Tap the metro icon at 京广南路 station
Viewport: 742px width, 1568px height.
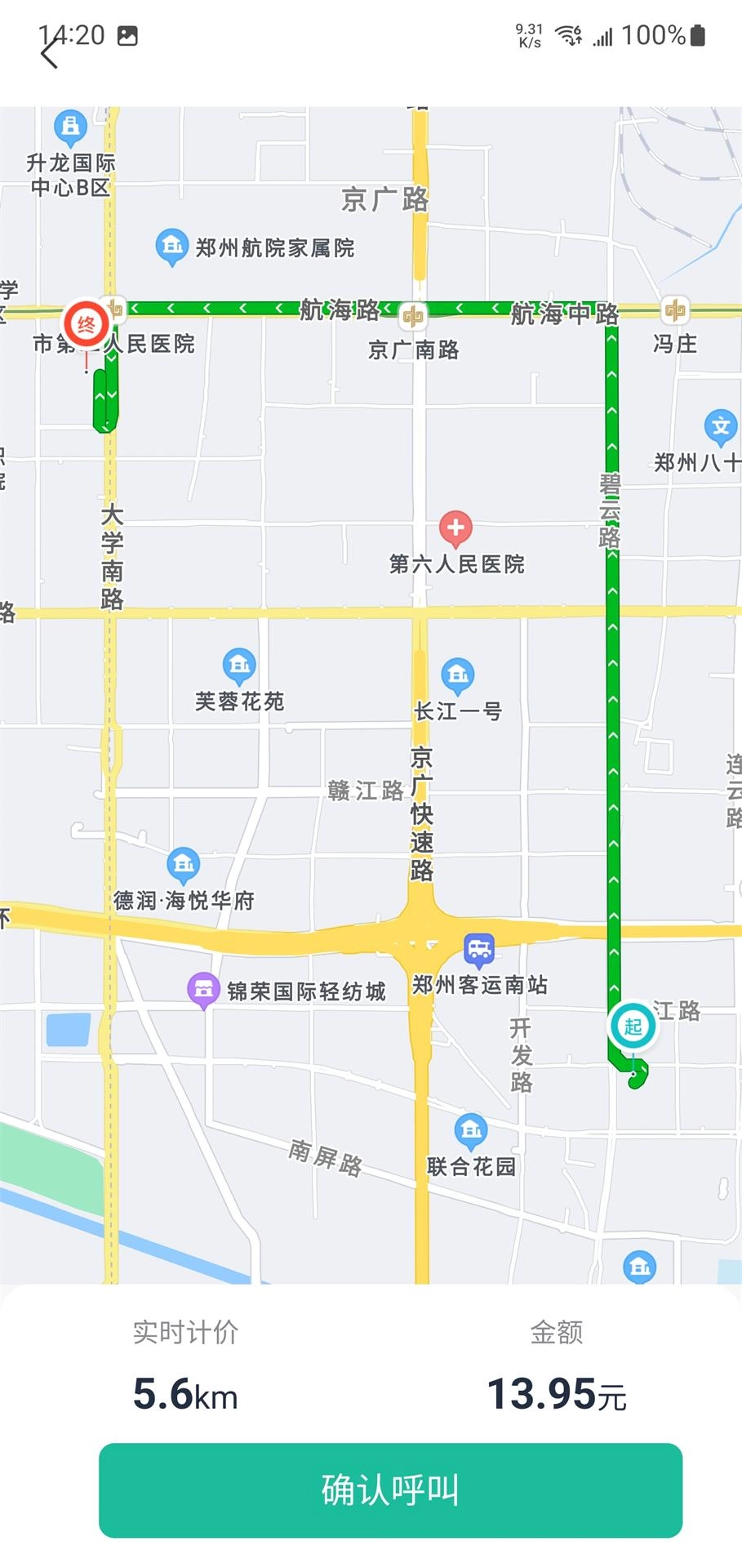(x=415, y=318)
